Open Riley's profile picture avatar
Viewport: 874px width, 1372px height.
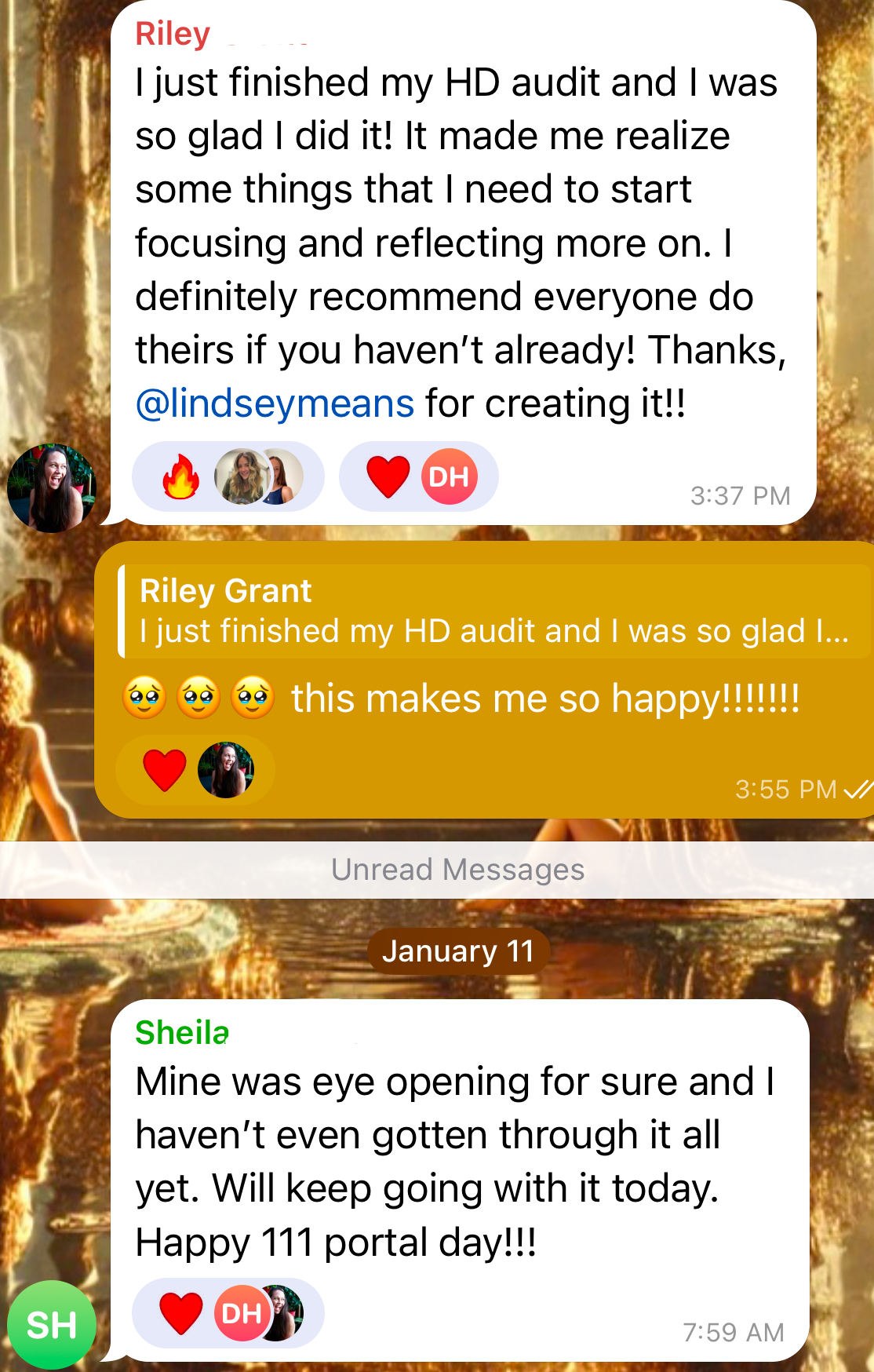[52, 488]
